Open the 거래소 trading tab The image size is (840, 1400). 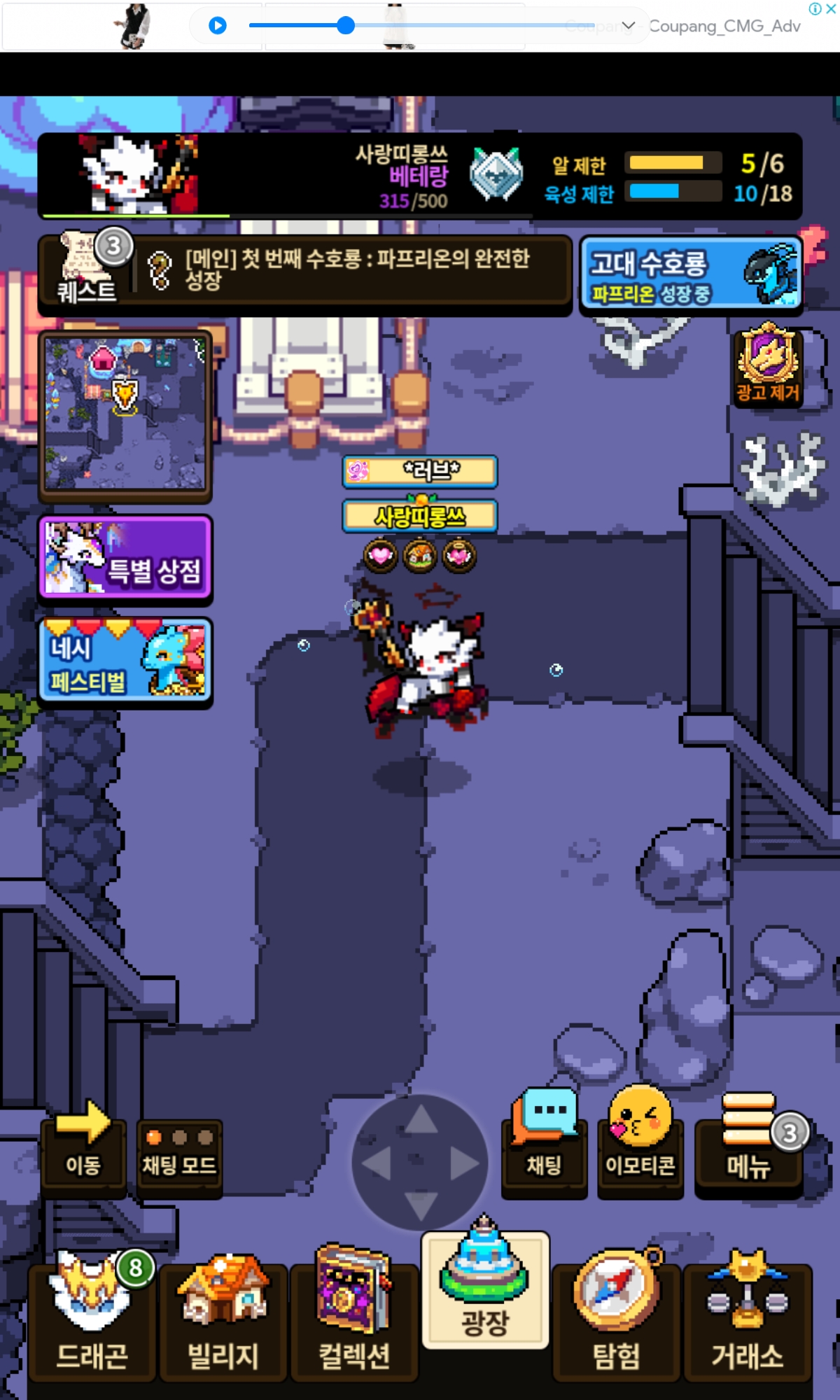(747, 1318)
